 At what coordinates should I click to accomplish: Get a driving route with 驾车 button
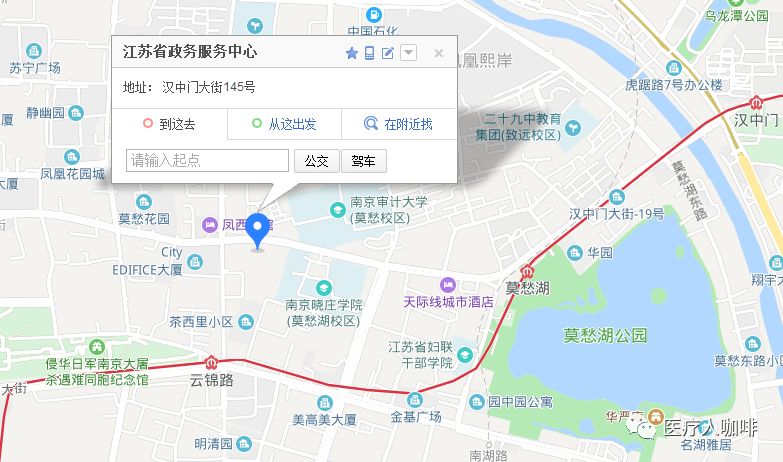[364, 160]
